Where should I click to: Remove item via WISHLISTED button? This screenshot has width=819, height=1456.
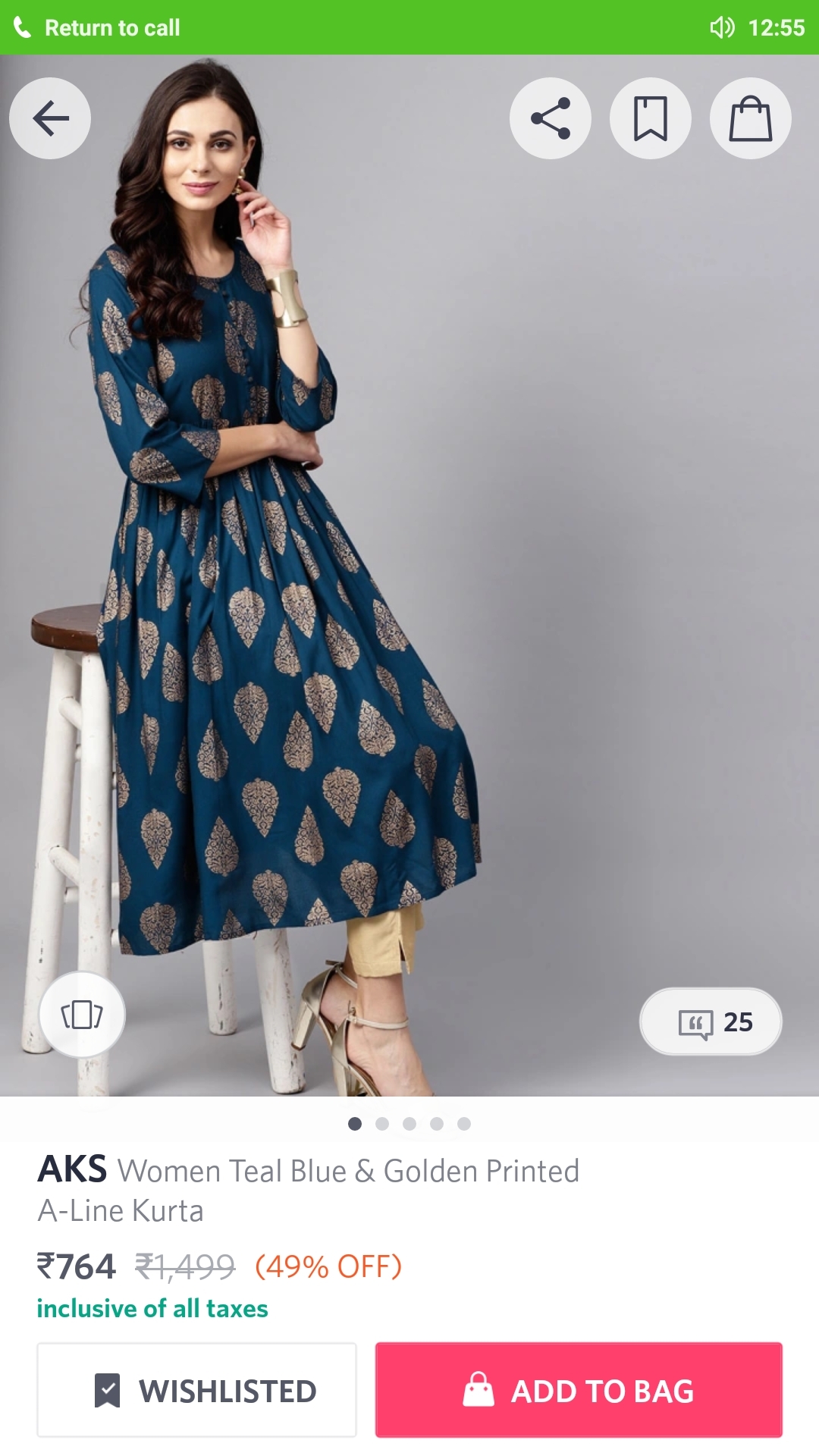pos(197,1390)
